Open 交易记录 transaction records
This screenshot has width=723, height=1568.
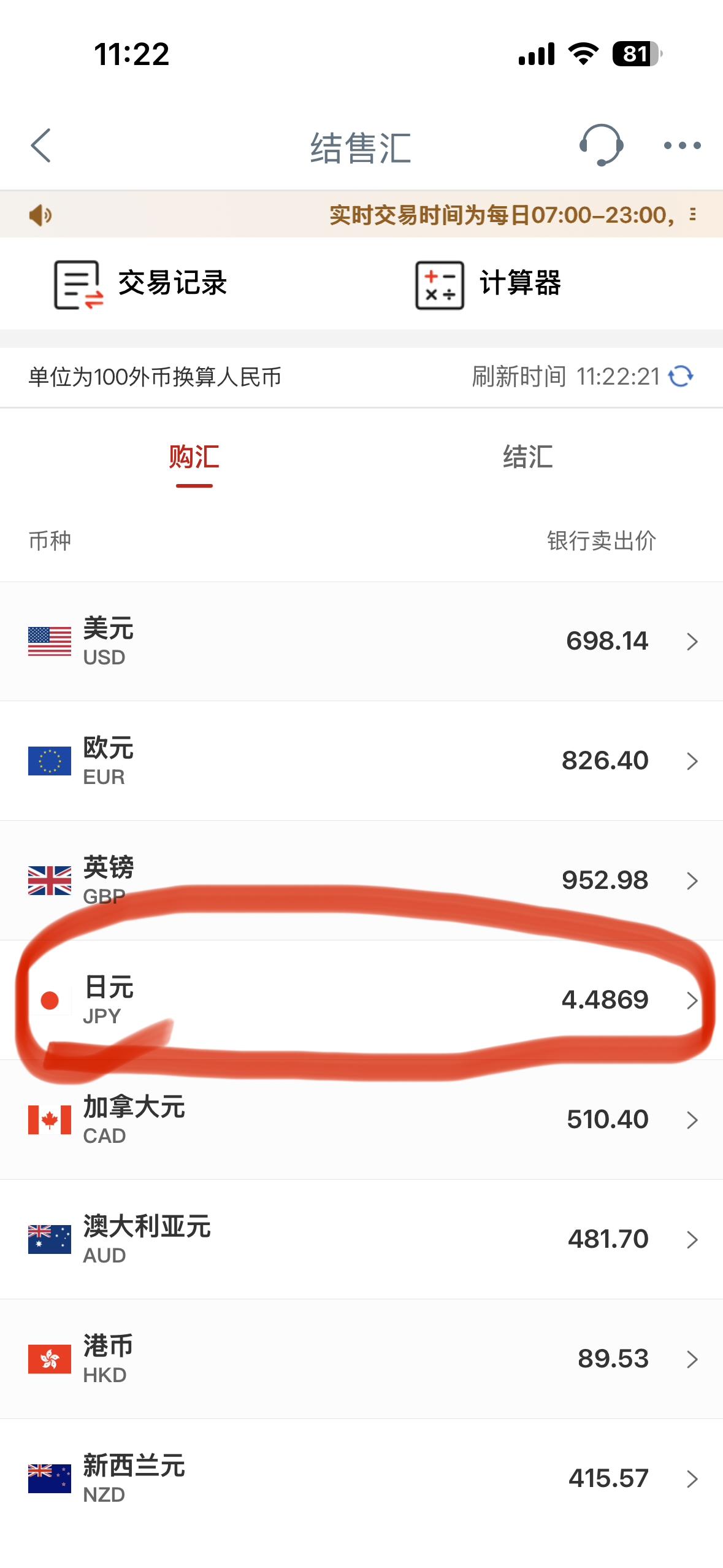click(141, 284)
